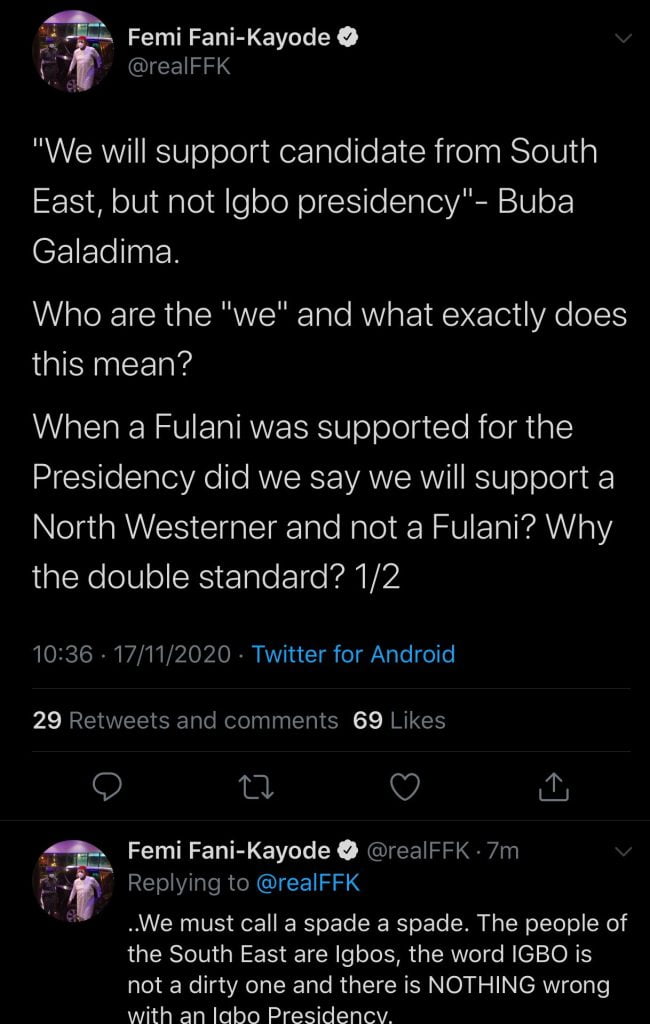
Task: Reply to the main tweet
Action: click(x=107, y=788)
